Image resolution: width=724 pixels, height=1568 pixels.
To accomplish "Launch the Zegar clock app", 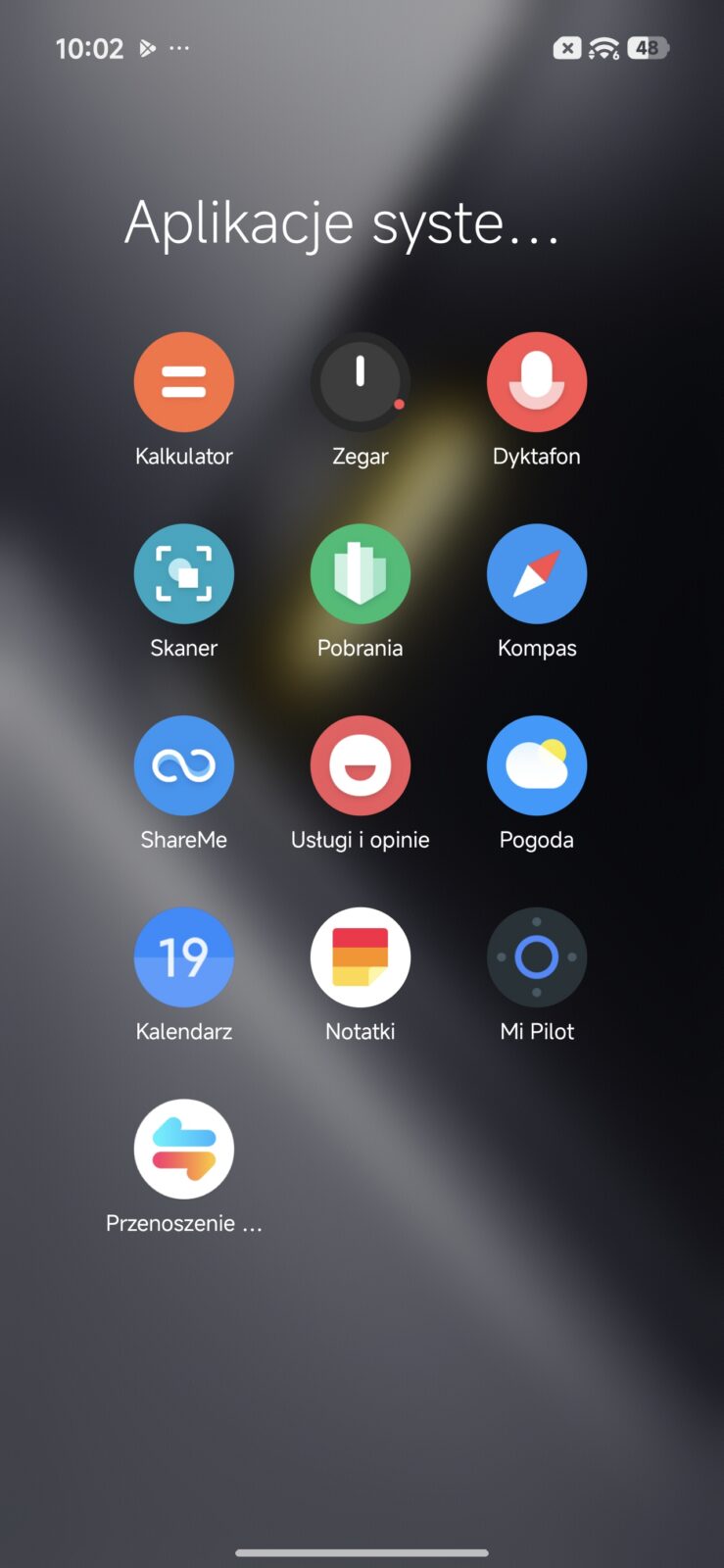I will [360, 382].
